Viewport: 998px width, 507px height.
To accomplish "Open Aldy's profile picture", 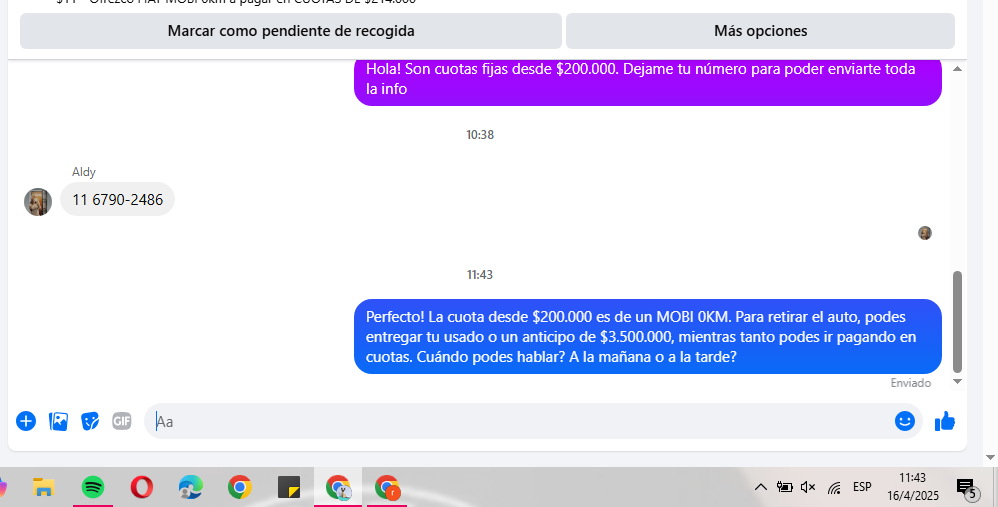I will point(38,201).
